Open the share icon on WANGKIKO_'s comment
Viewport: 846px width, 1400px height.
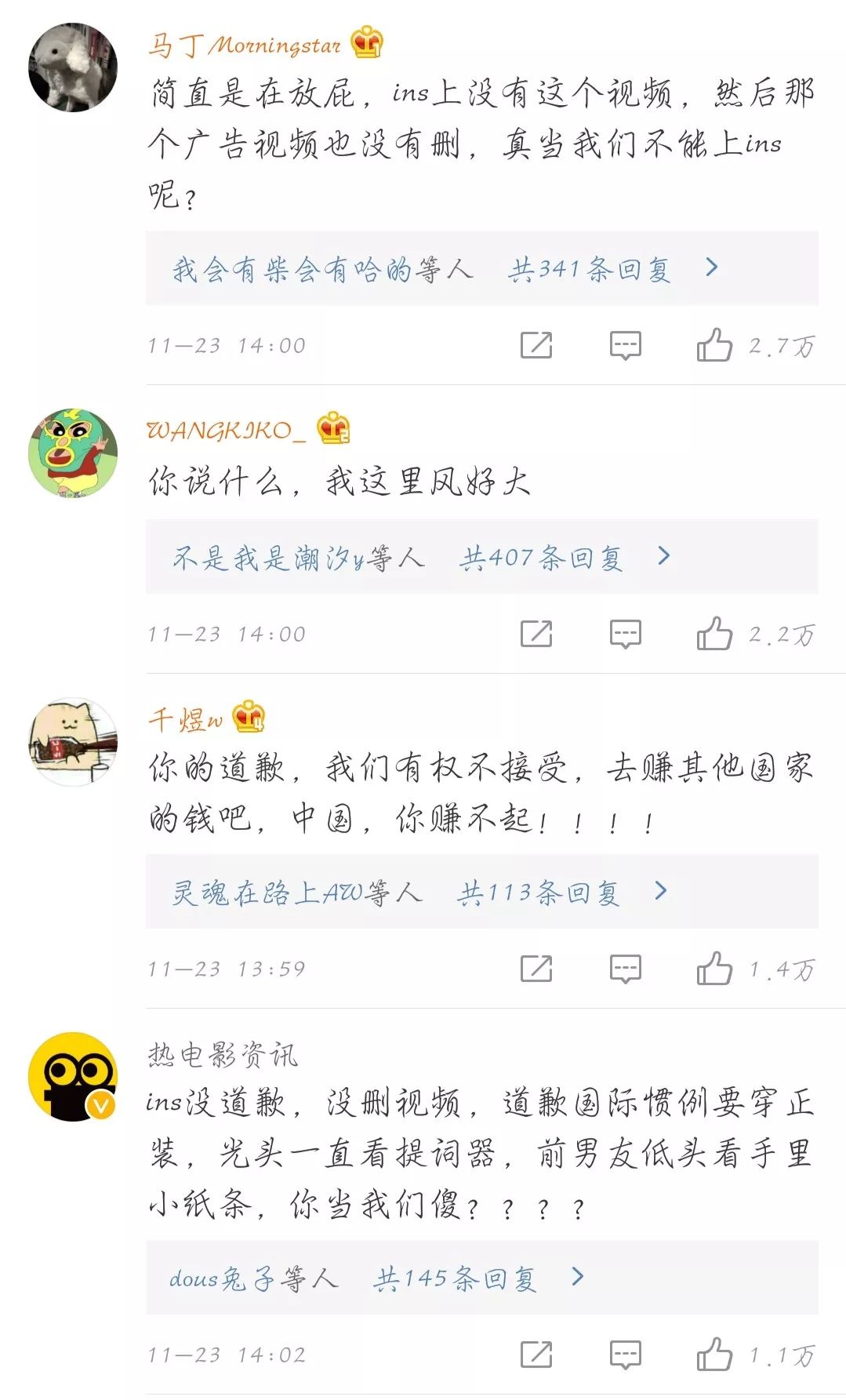coord(537,633)
